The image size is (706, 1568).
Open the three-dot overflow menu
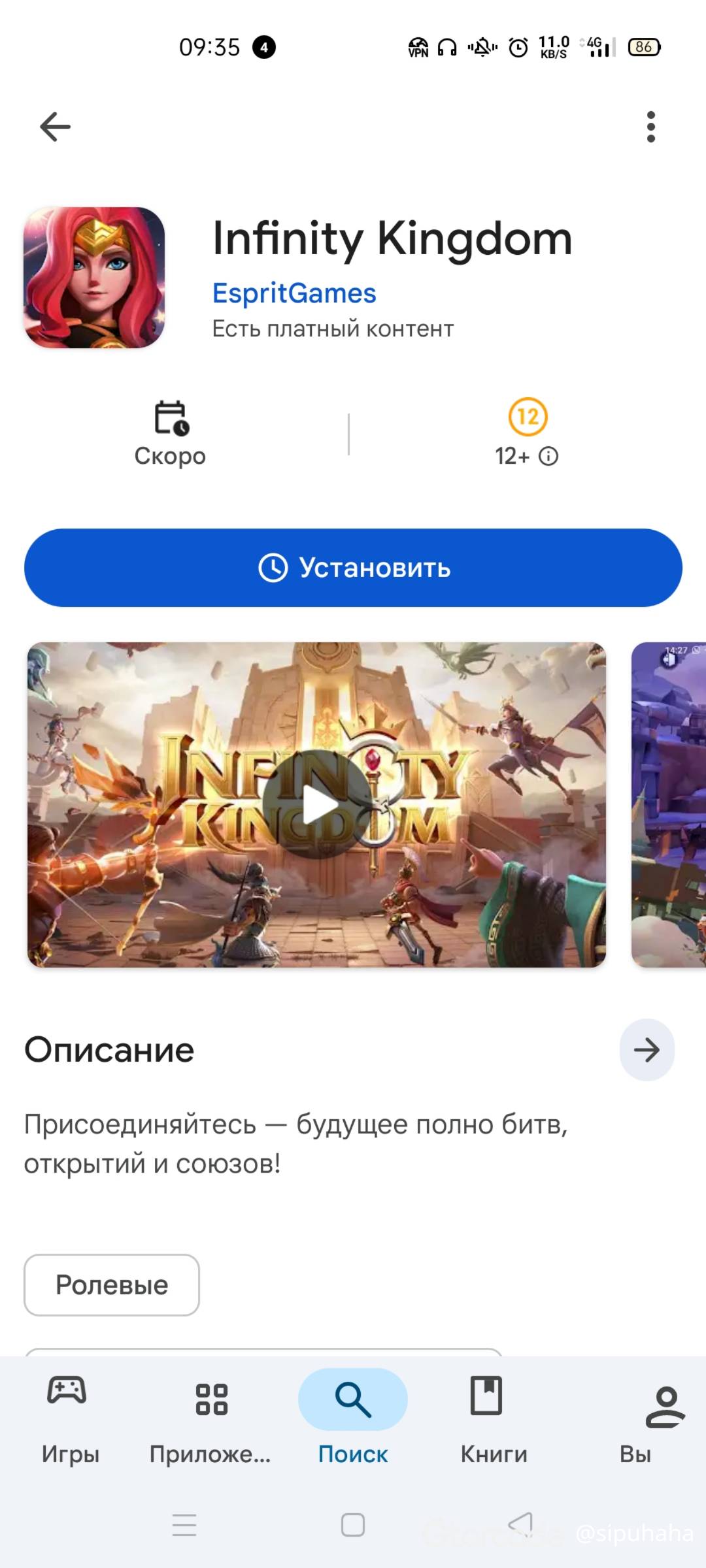[x=650, y=127]
